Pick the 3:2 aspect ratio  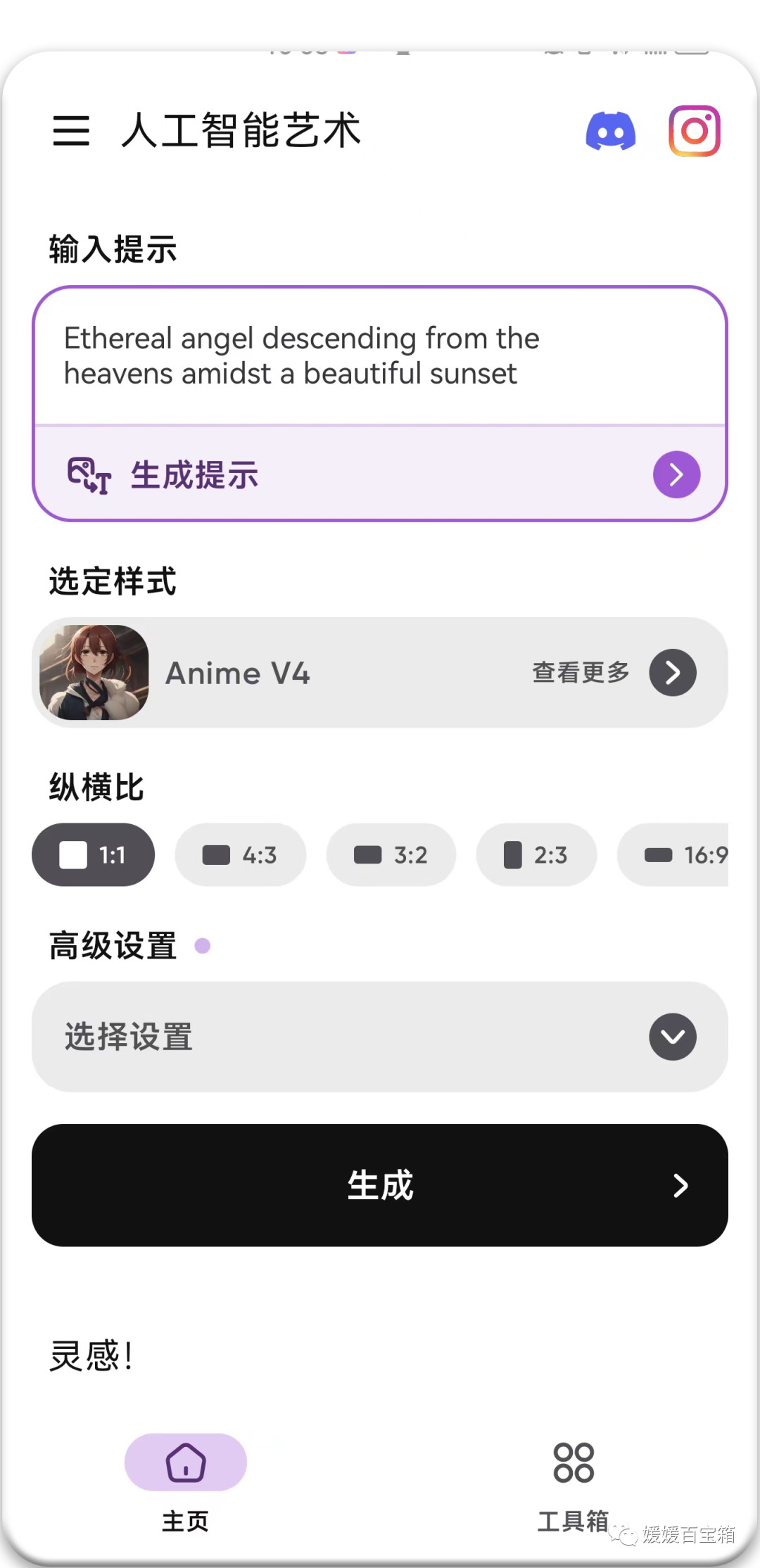tap(391, 855)
